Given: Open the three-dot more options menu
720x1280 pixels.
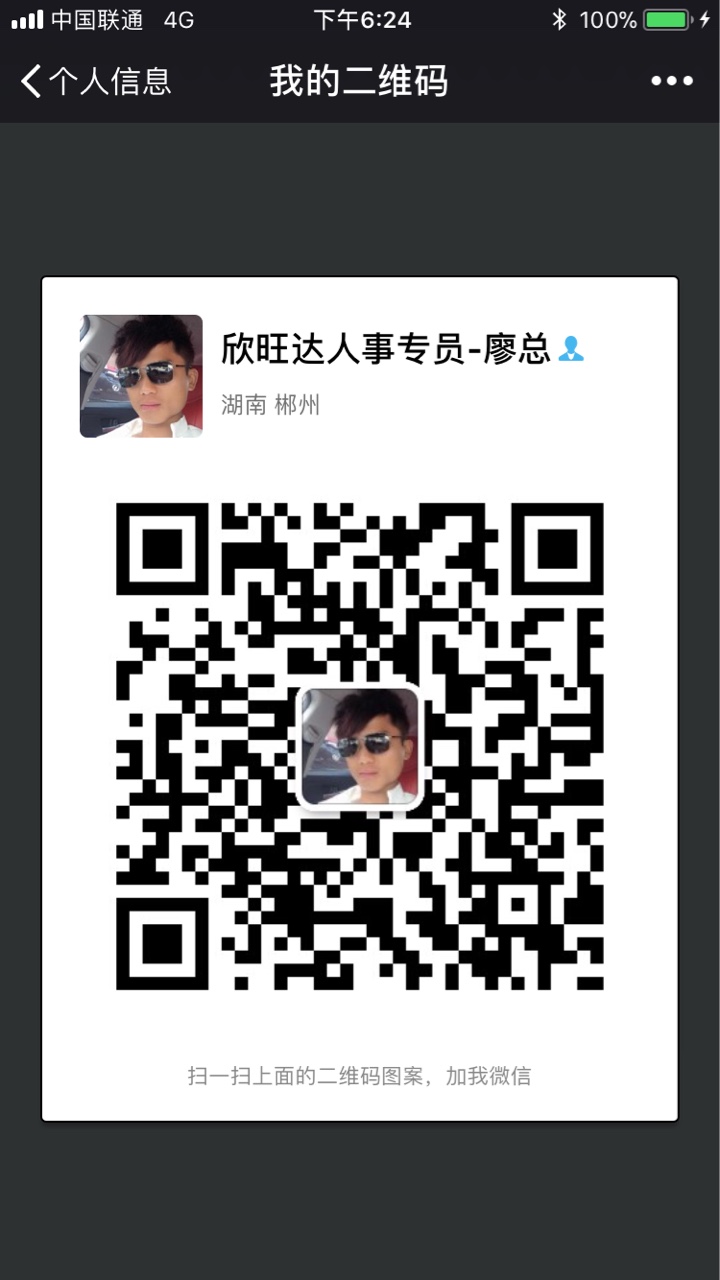Looking at the screenshot, I should 672,82.
